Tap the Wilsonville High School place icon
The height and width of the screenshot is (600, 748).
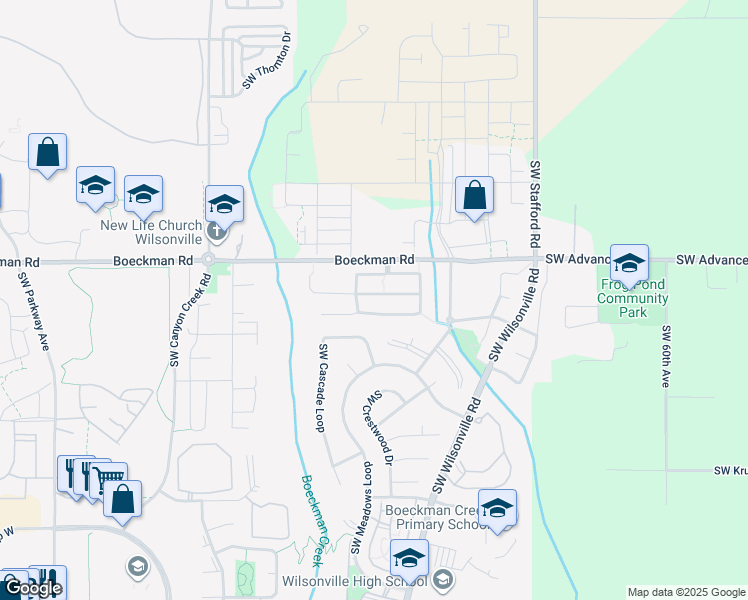(443, 580)
